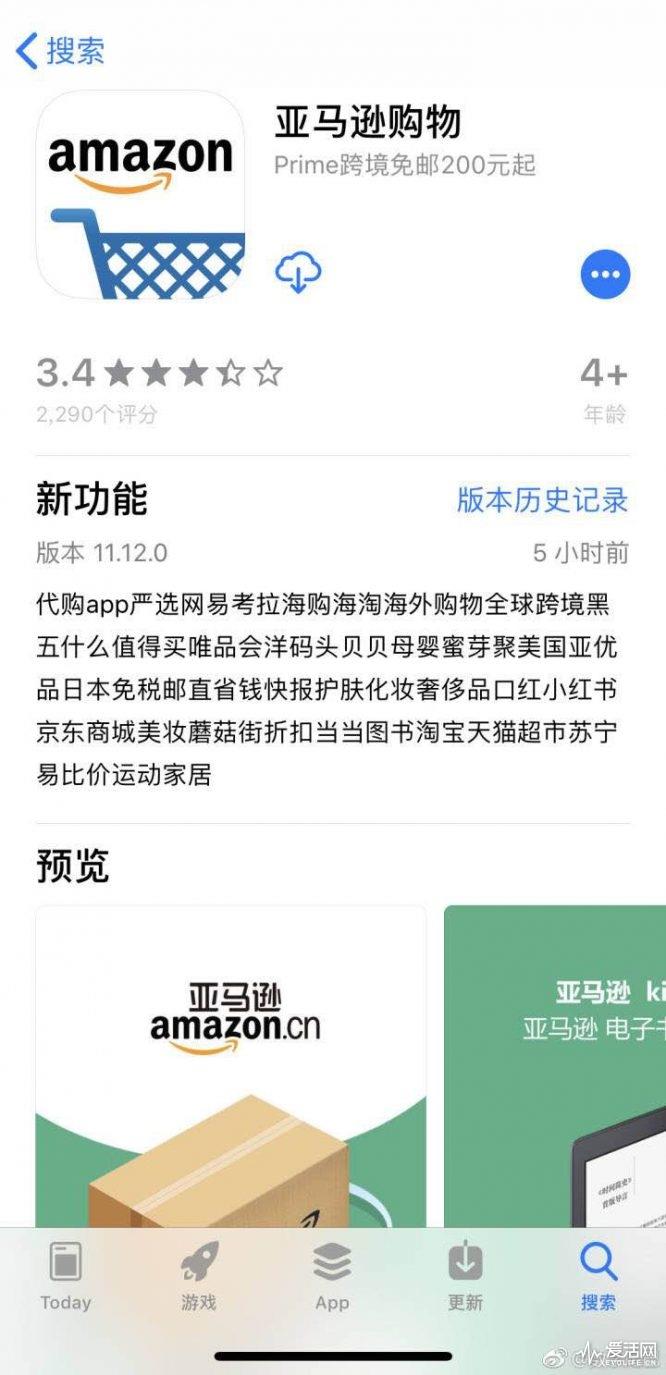Open the 更新 tab

[465, 1276]
